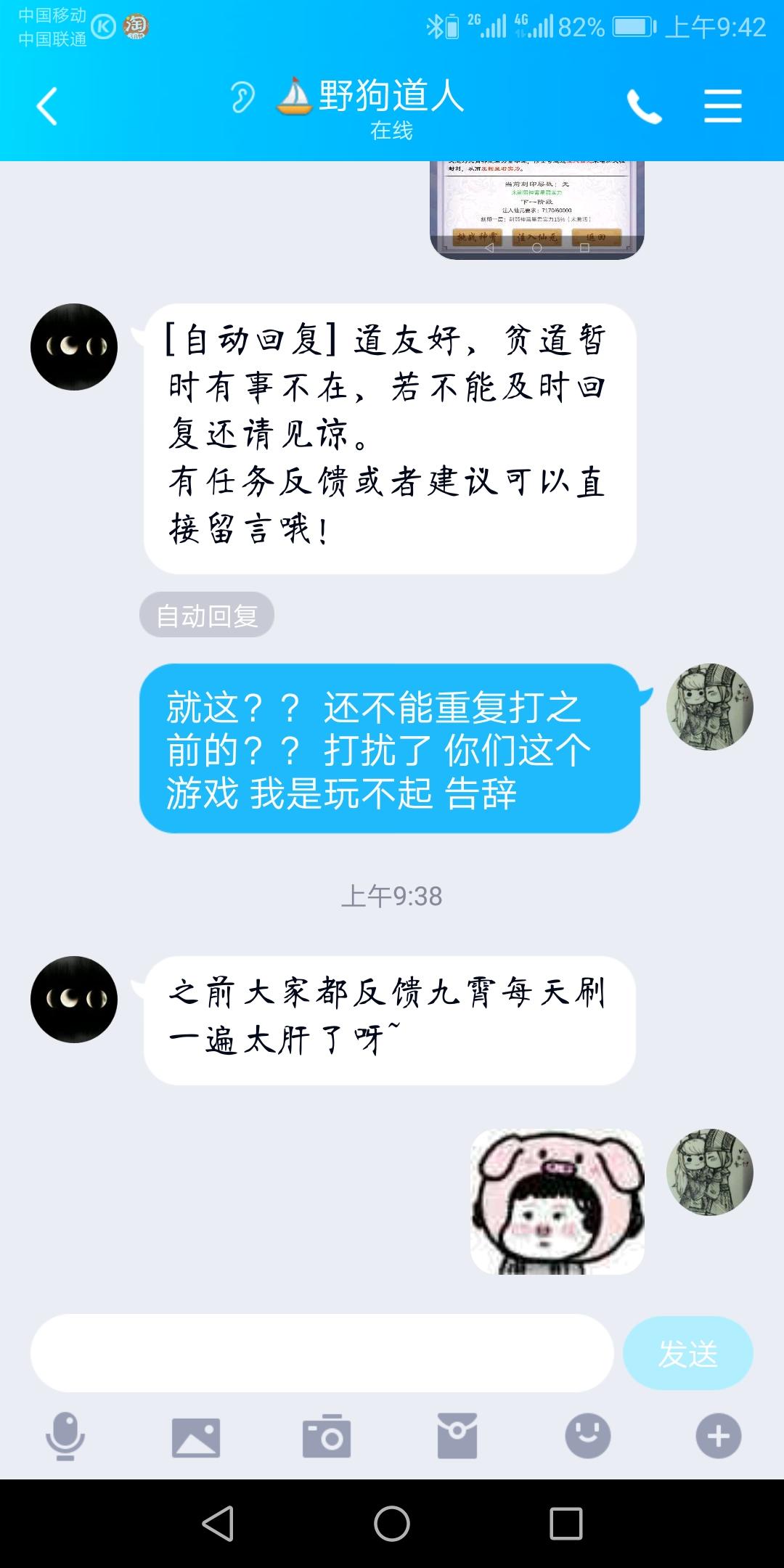Open chat settings via hamburger menu icon

(721, 105)
